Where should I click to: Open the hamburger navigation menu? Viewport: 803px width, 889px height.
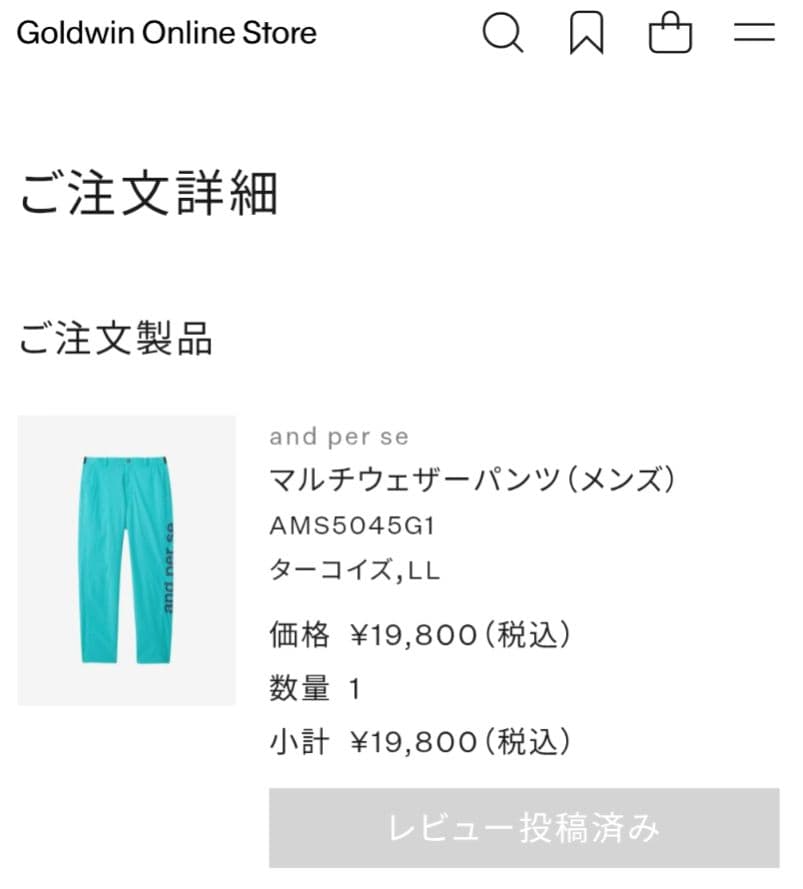[x=753, y=32]
